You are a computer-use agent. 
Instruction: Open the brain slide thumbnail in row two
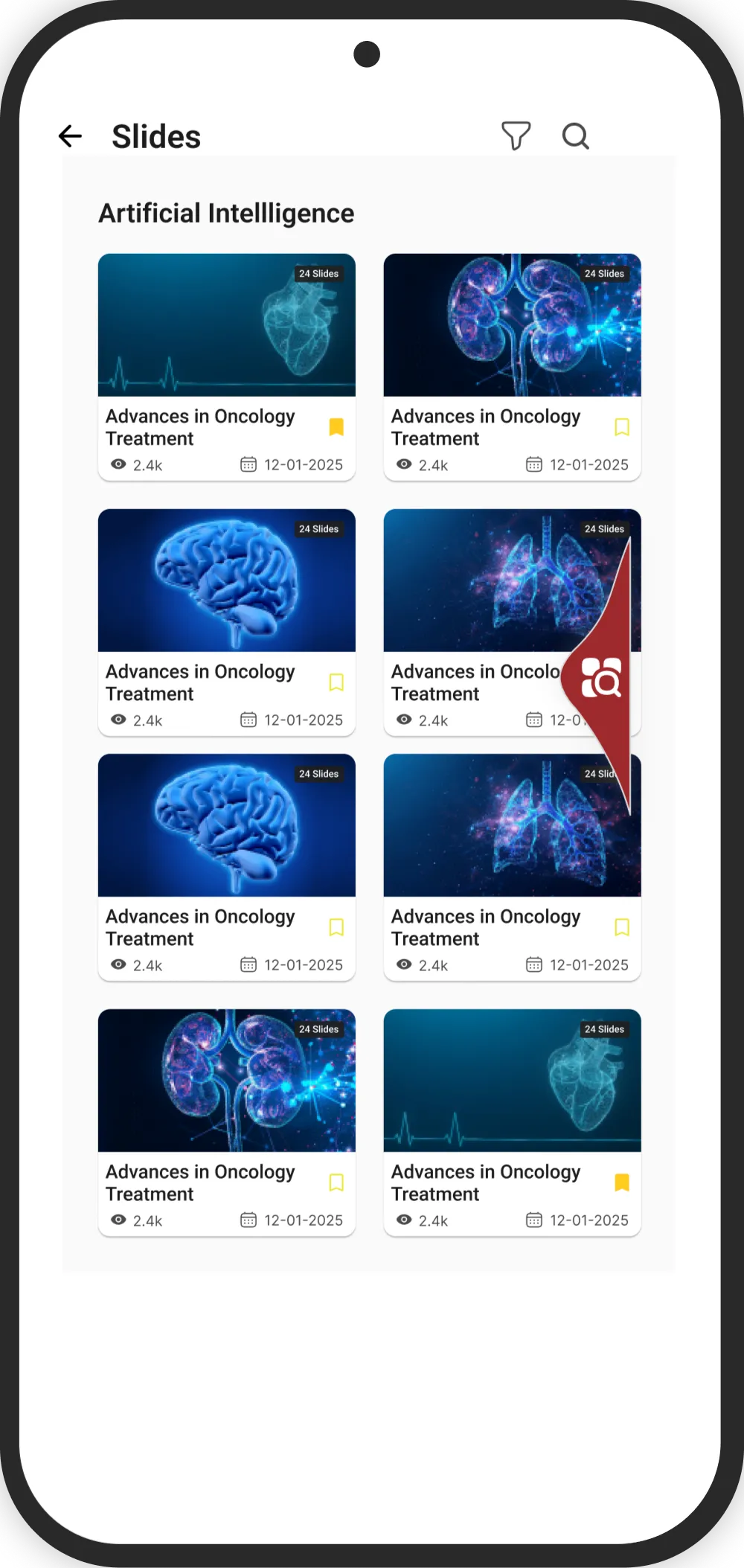226,580
